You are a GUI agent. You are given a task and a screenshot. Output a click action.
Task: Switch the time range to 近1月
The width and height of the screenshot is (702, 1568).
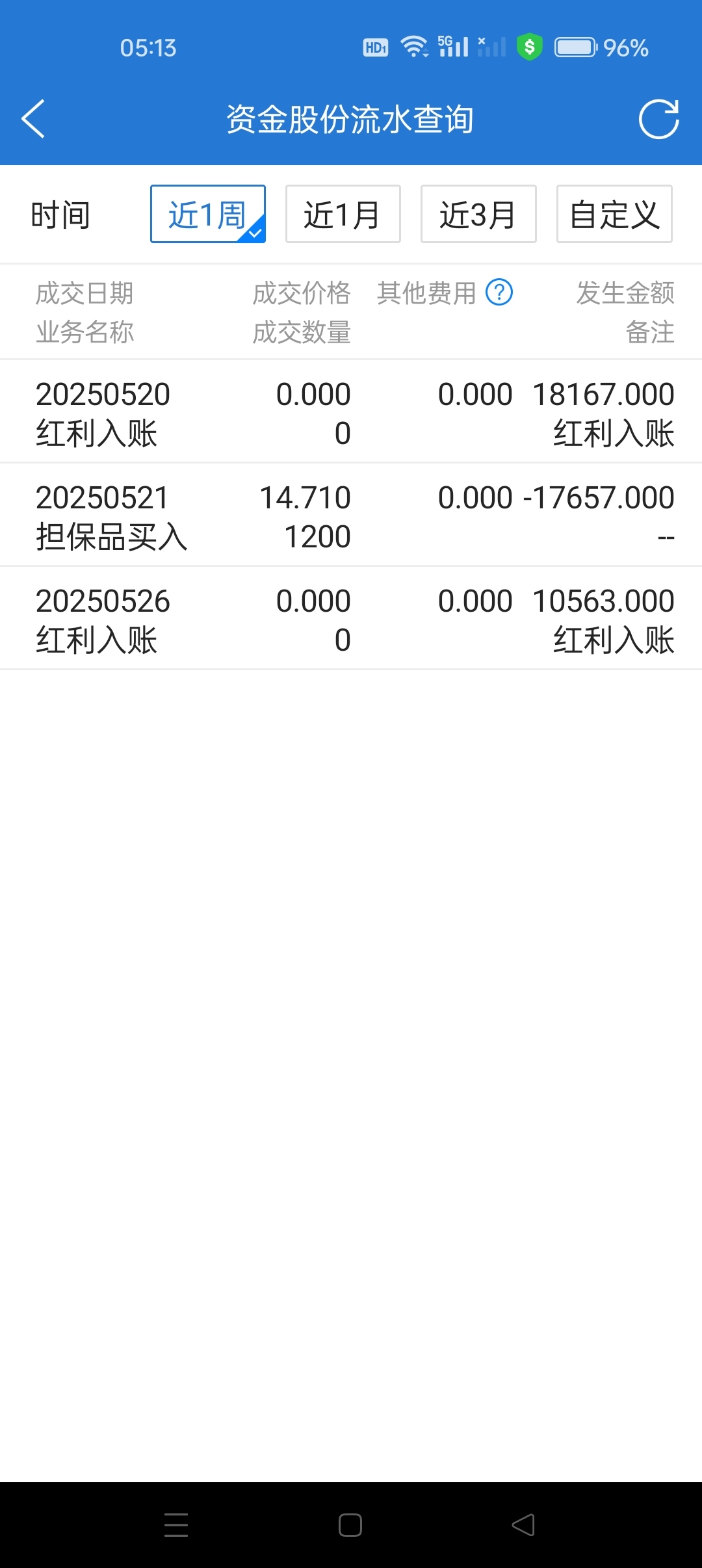pos(343,214)
